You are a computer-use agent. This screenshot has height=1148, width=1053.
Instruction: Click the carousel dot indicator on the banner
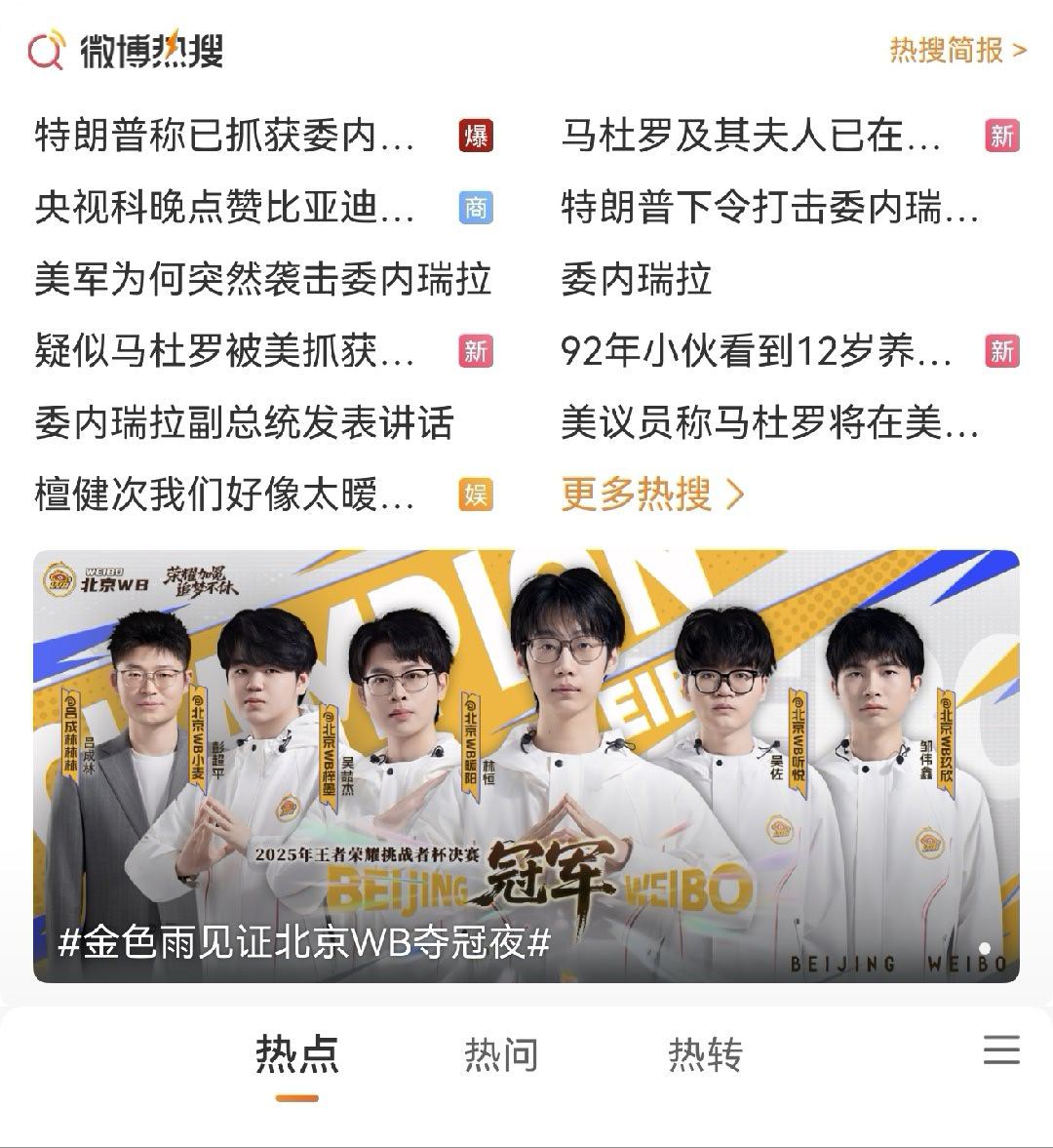[985, 946]
